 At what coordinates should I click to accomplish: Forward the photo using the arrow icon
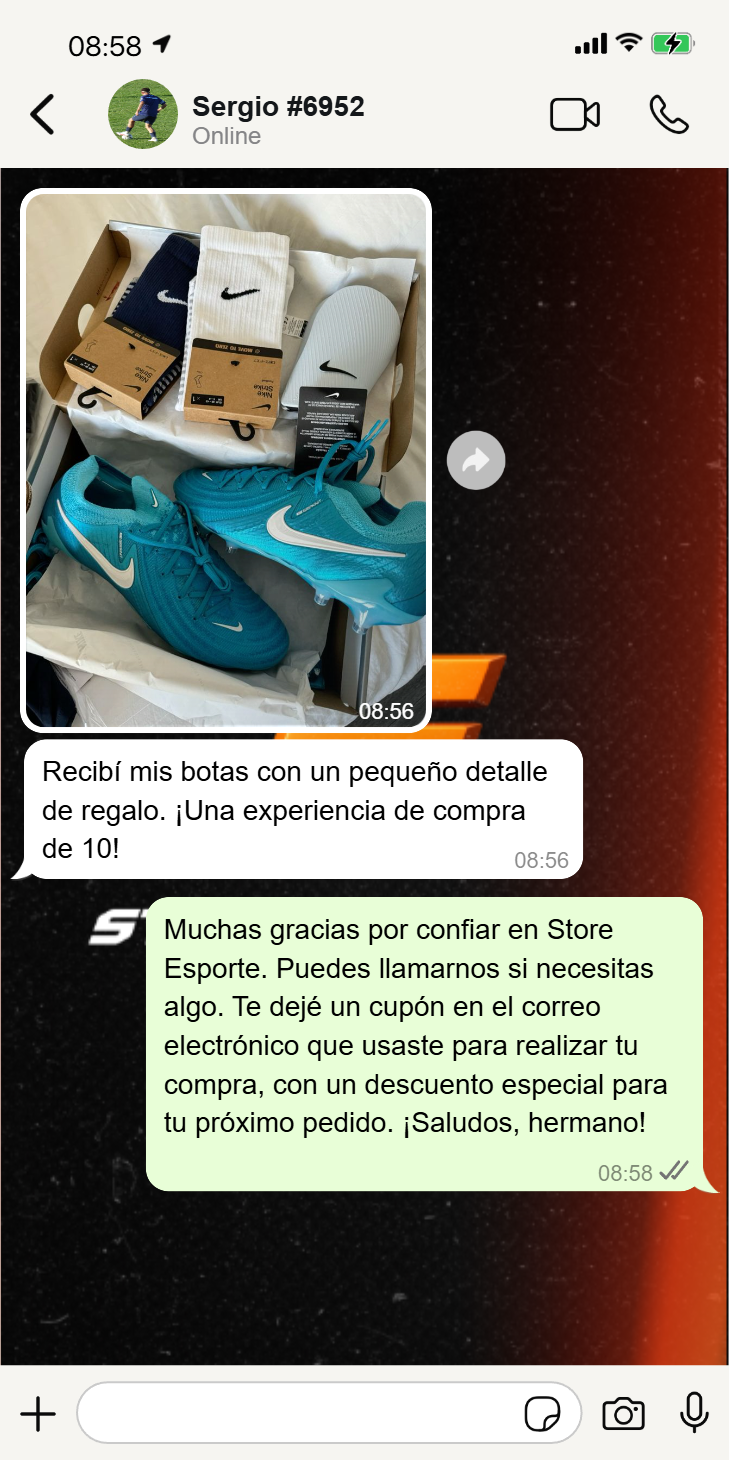click(x=476, y=461)
